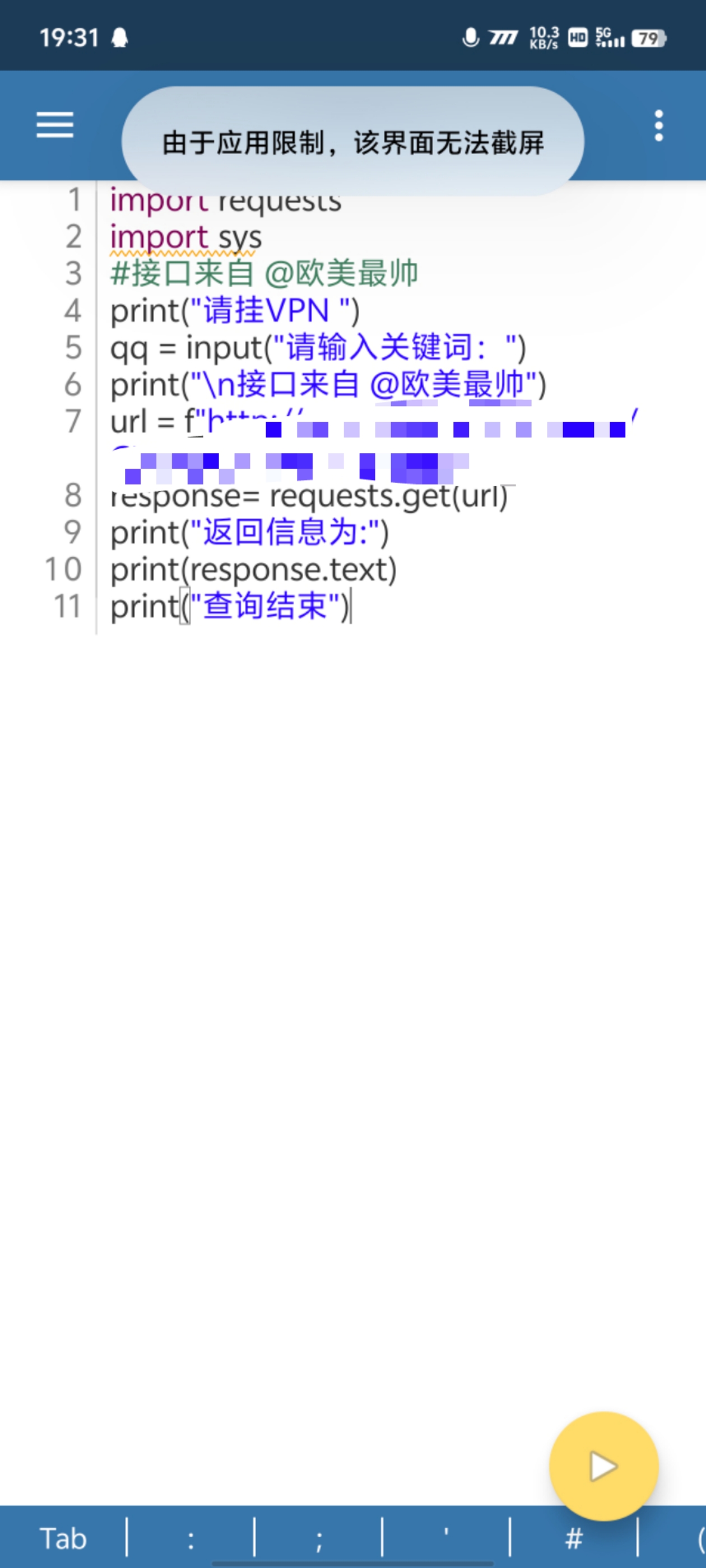Viewport: 706px width, 1568px height.
Task: Insert a Tab from the shortcut bar
Action: pyautogui.click(x=63, y=1538)
